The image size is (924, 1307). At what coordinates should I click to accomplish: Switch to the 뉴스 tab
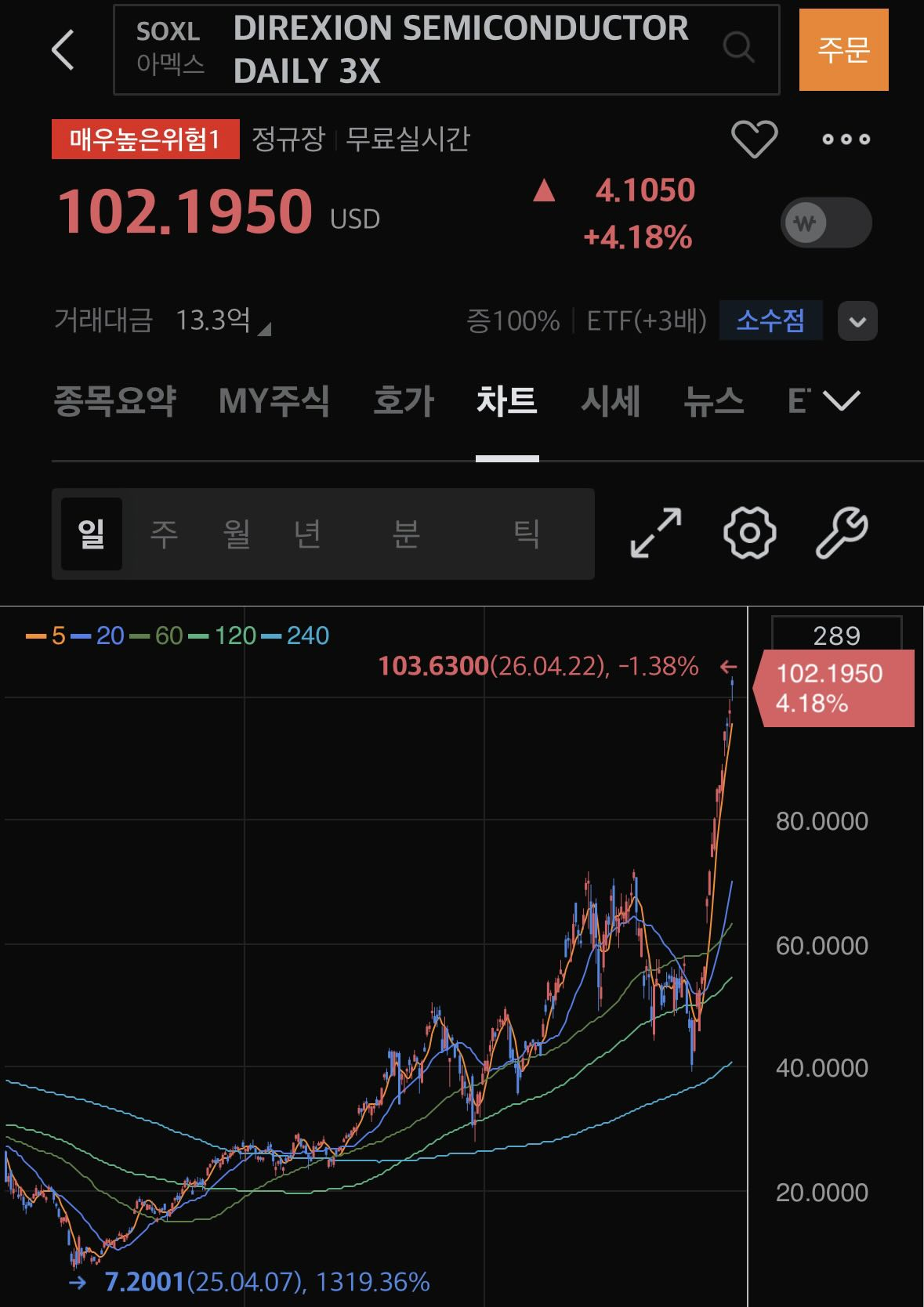click(x=714, y=401)
